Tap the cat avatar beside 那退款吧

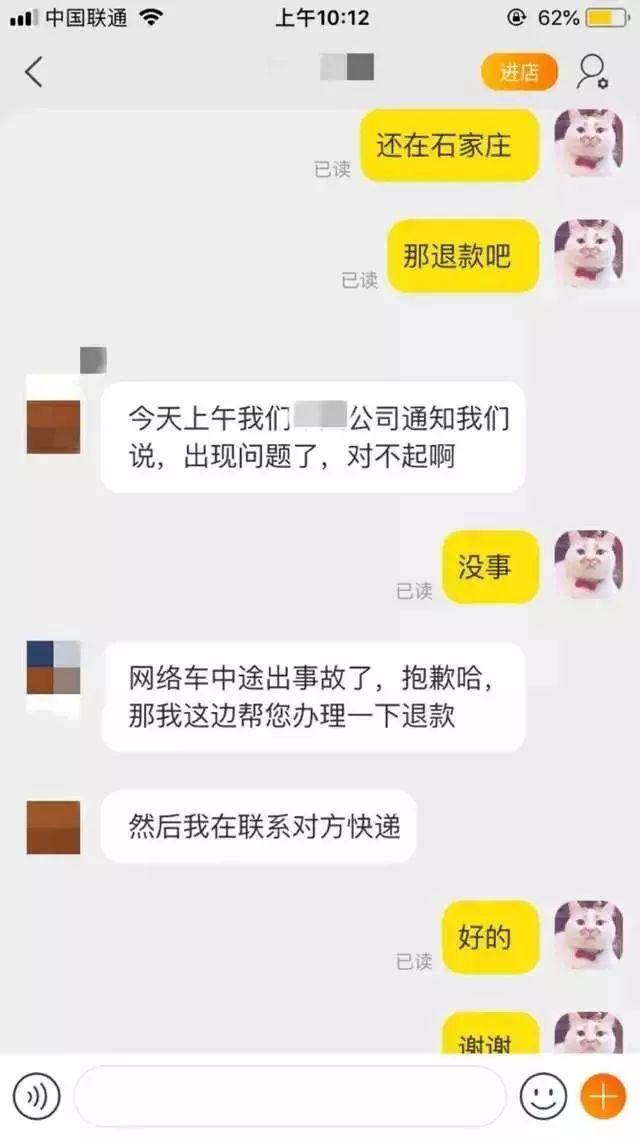click(x=589, y=254)
